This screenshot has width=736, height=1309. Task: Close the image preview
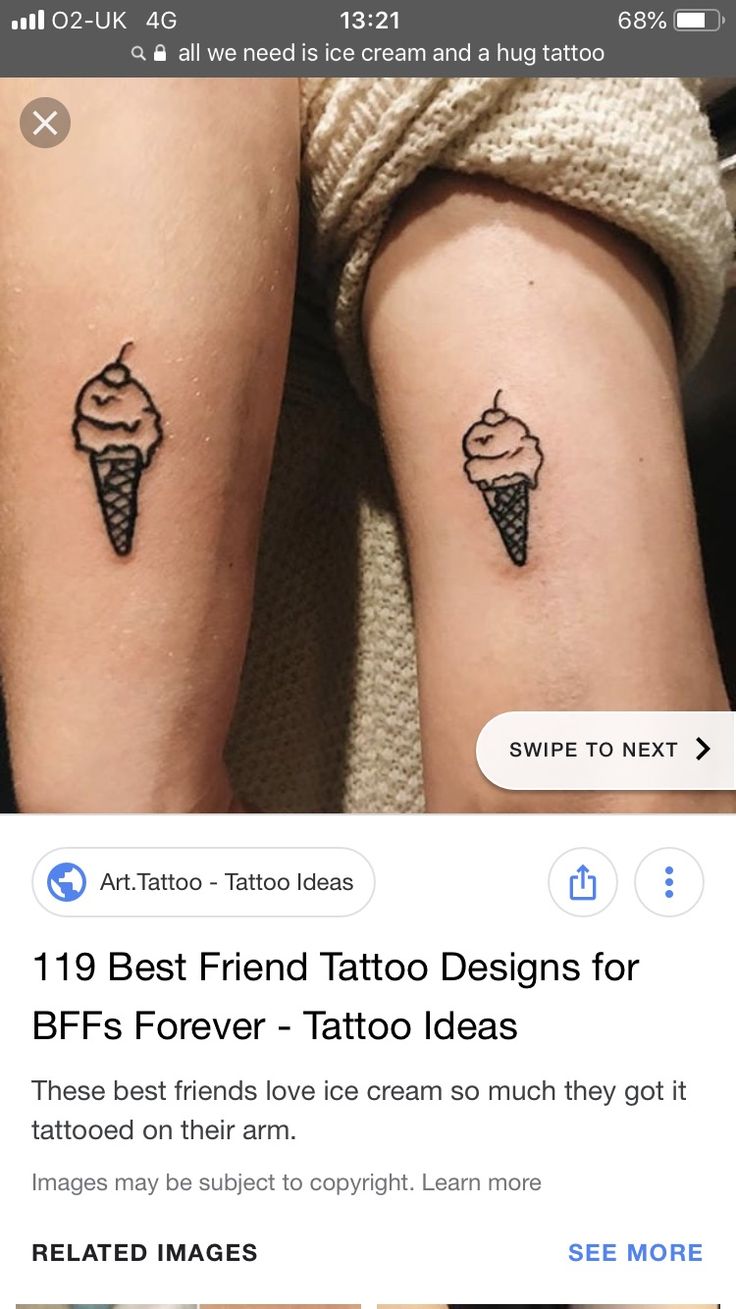point(45,123)
